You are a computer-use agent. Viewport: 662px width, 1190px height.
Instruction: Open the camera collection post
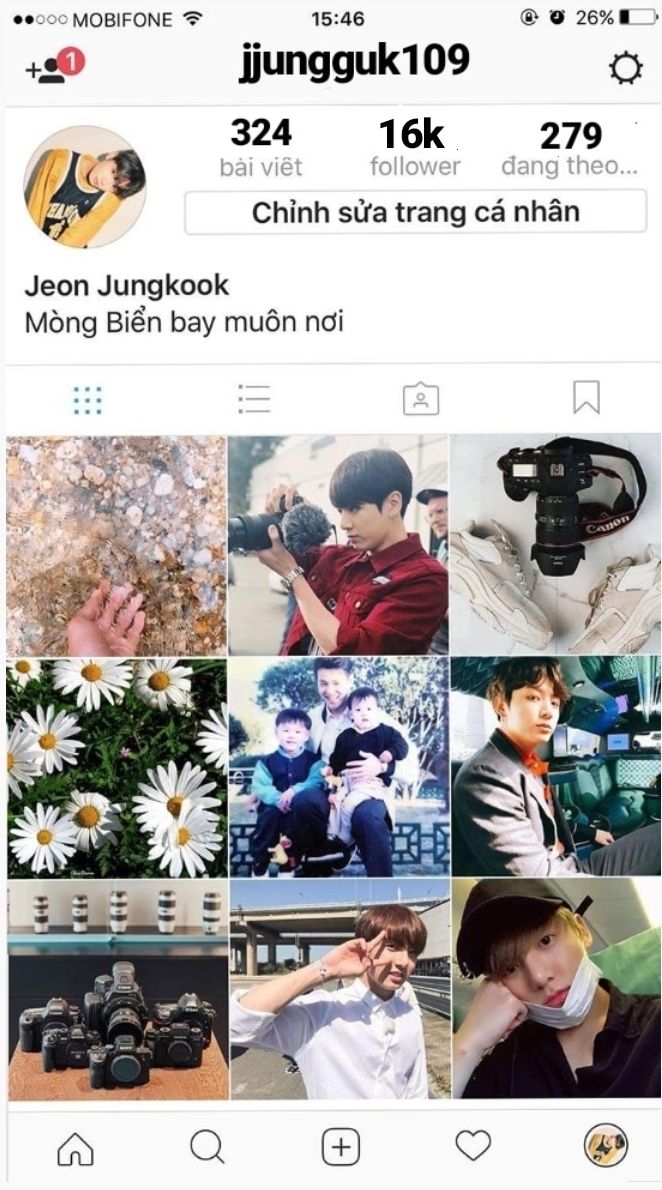click(x=116, y=989)
